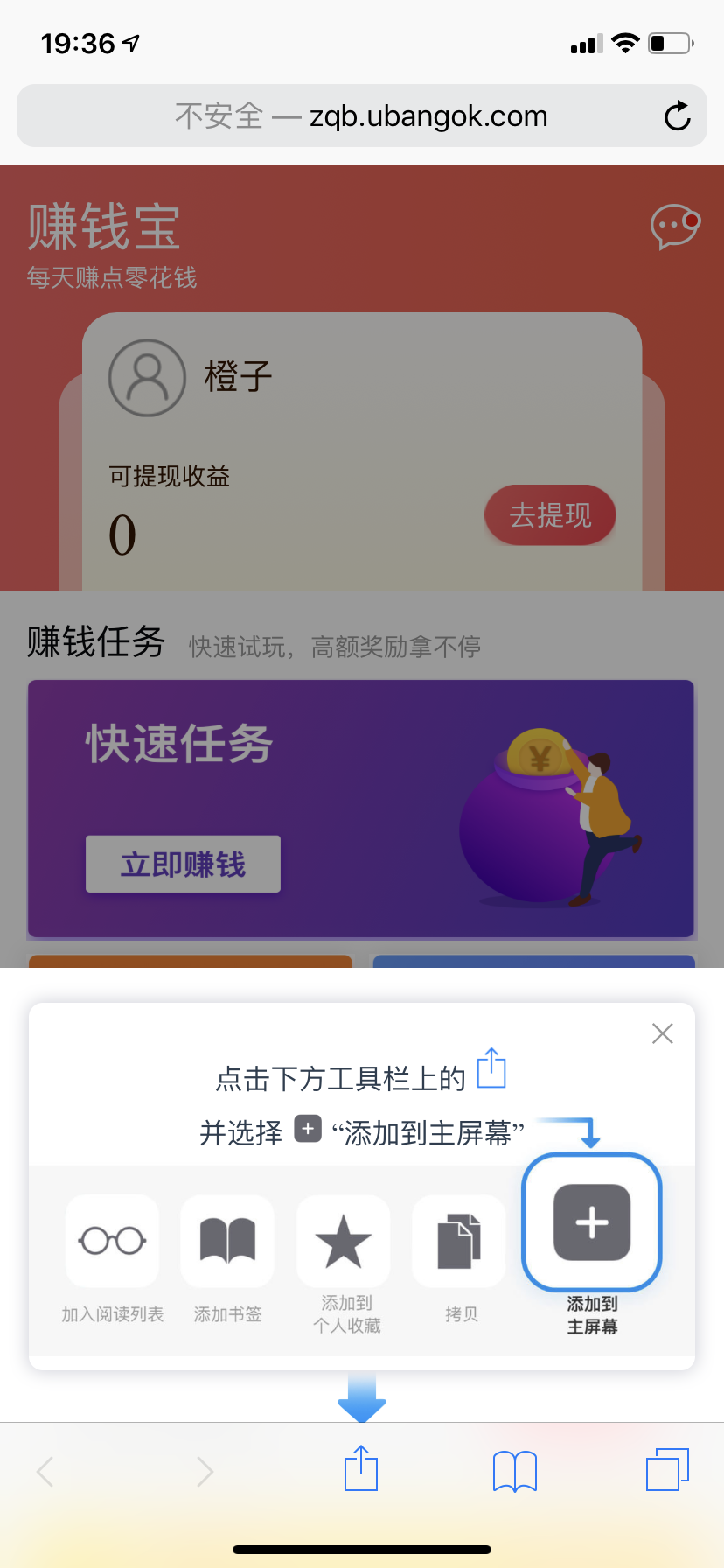
Task: Tap the 橙子 profile avatar
Action: [147, 378]
